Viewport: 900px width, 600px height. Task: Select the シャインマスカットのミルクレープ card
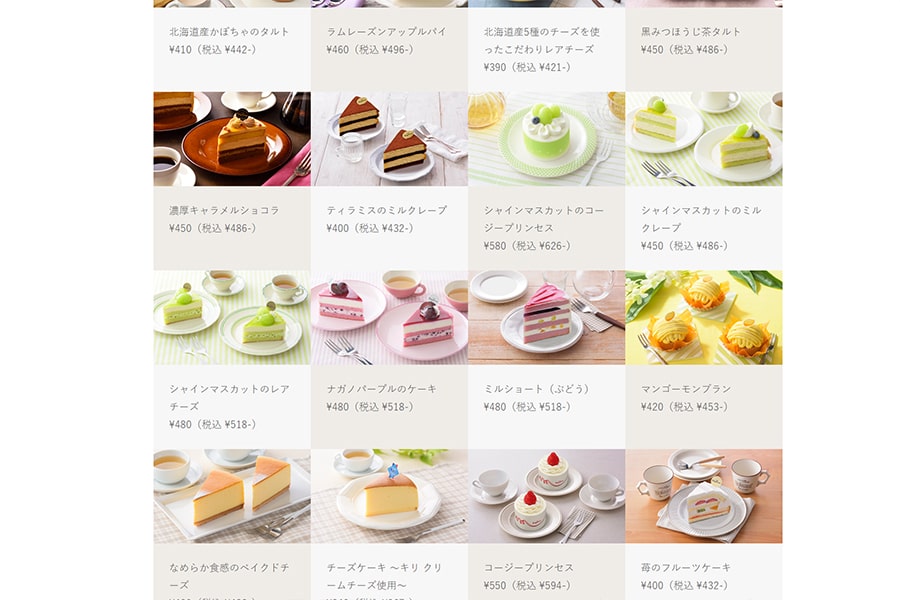pos(704,139)
